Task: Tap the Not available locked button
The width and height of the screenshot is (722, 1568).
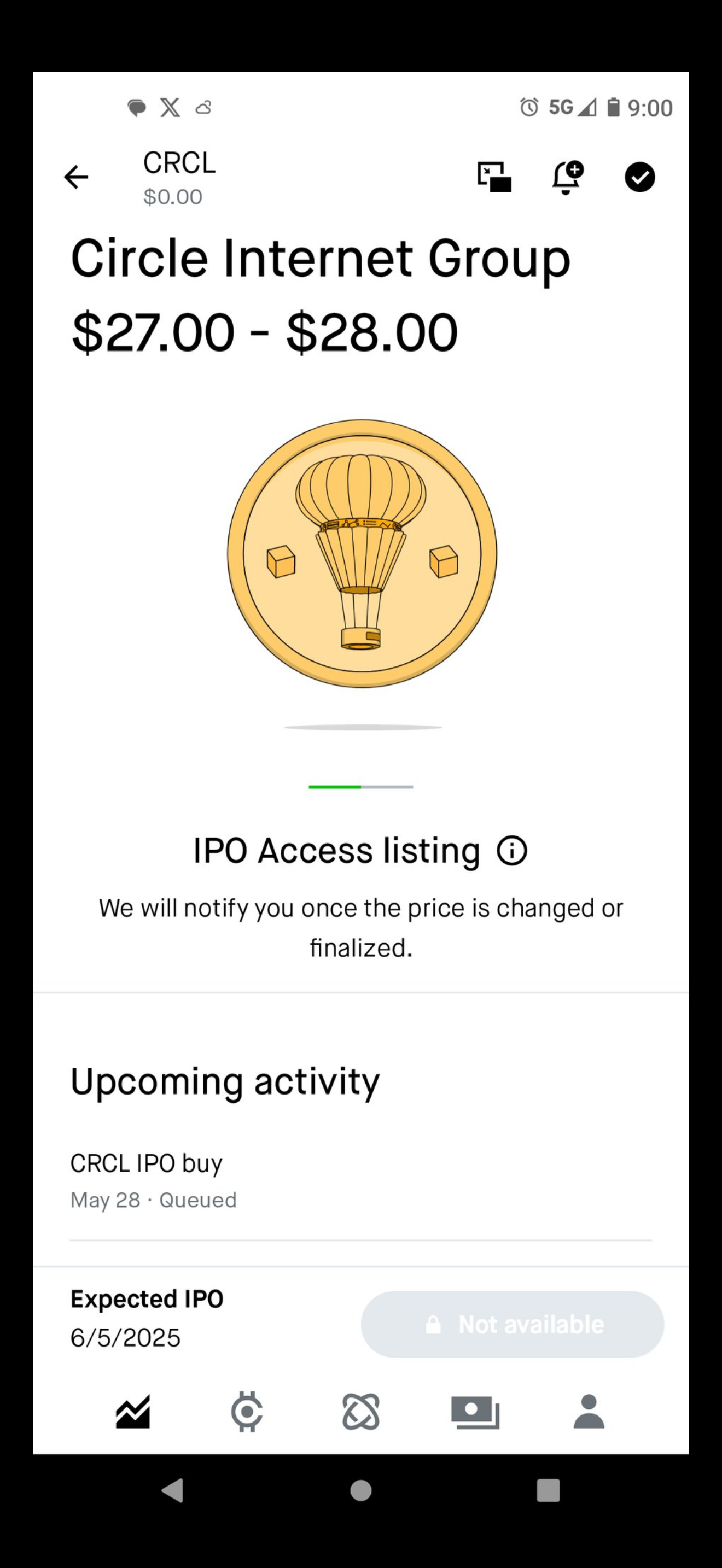Action: (512, 1324)
